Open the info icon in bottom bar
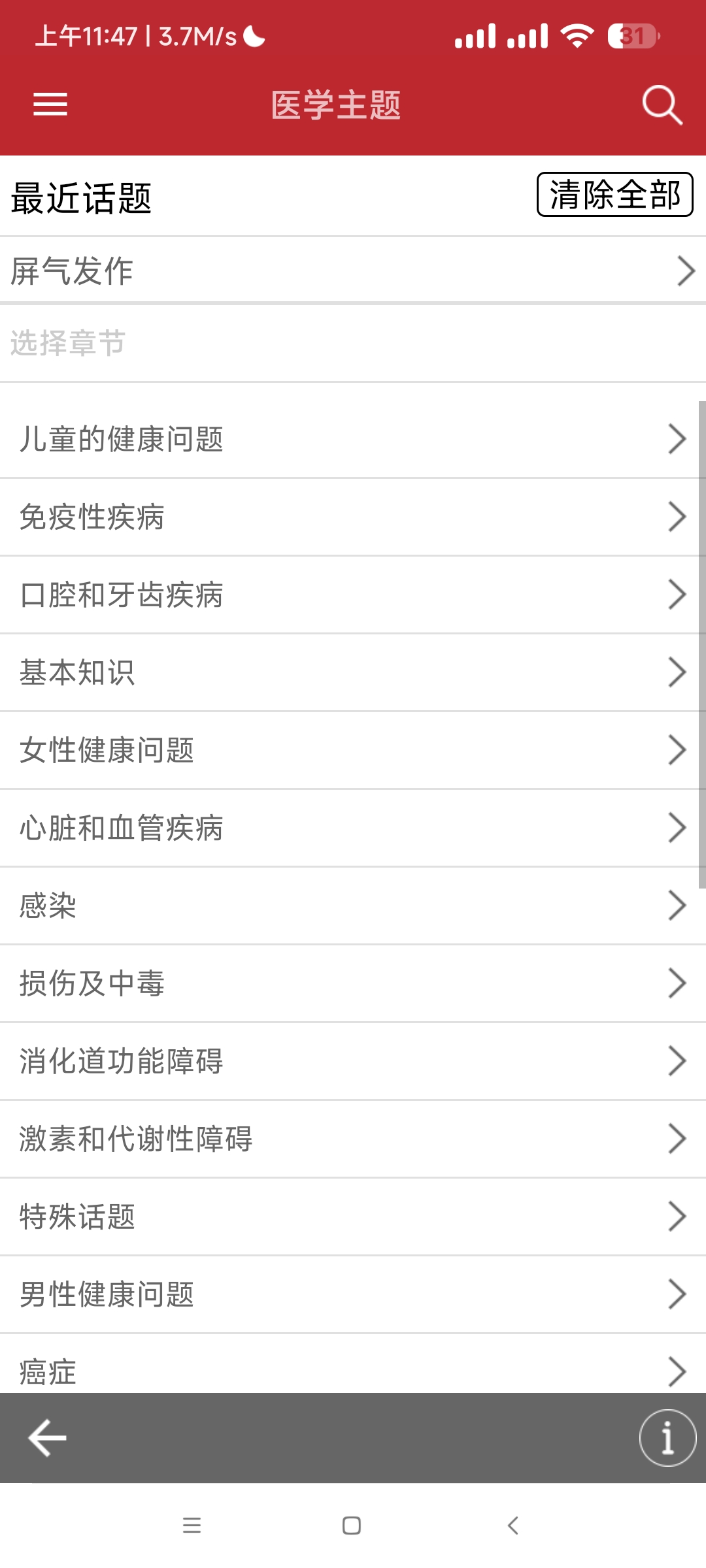The image size is (706, 1568). (667, 1438)
